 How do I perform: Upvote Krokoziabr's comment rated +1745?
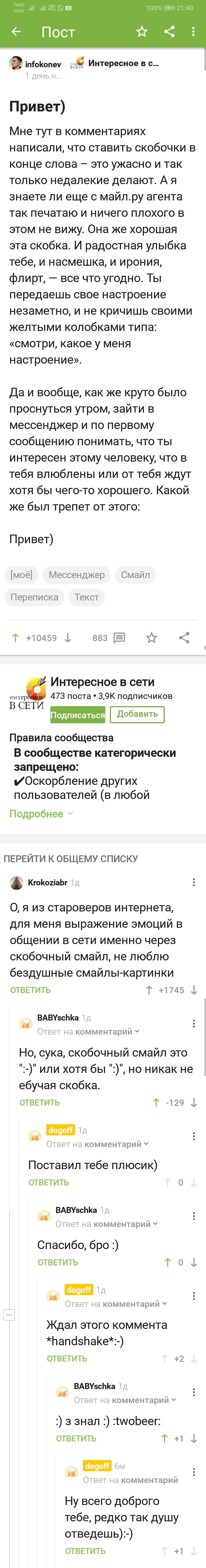coord(149,990)
